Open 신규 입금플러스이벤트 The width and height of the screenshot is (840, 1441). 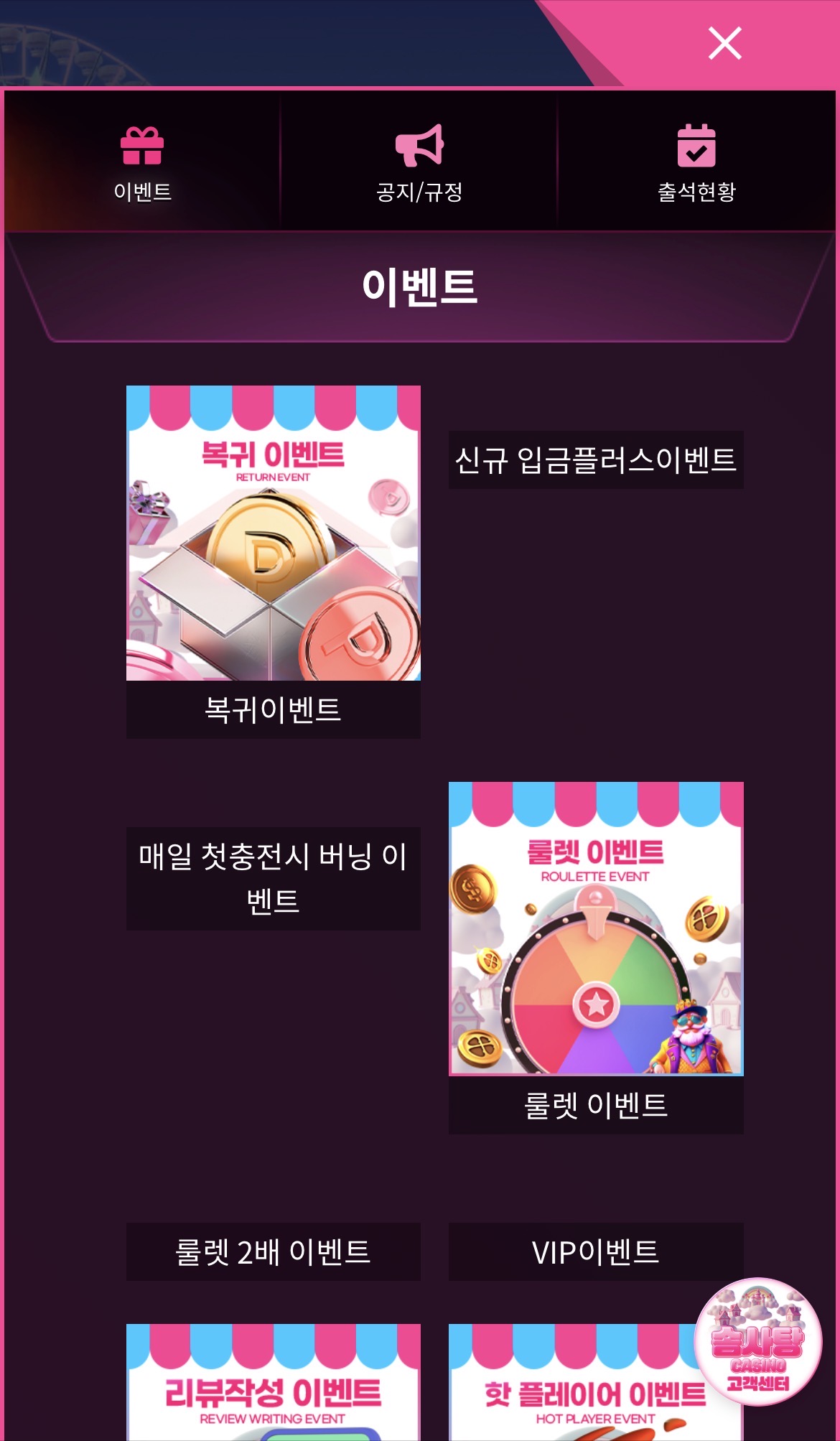click(x=595, y=460)
